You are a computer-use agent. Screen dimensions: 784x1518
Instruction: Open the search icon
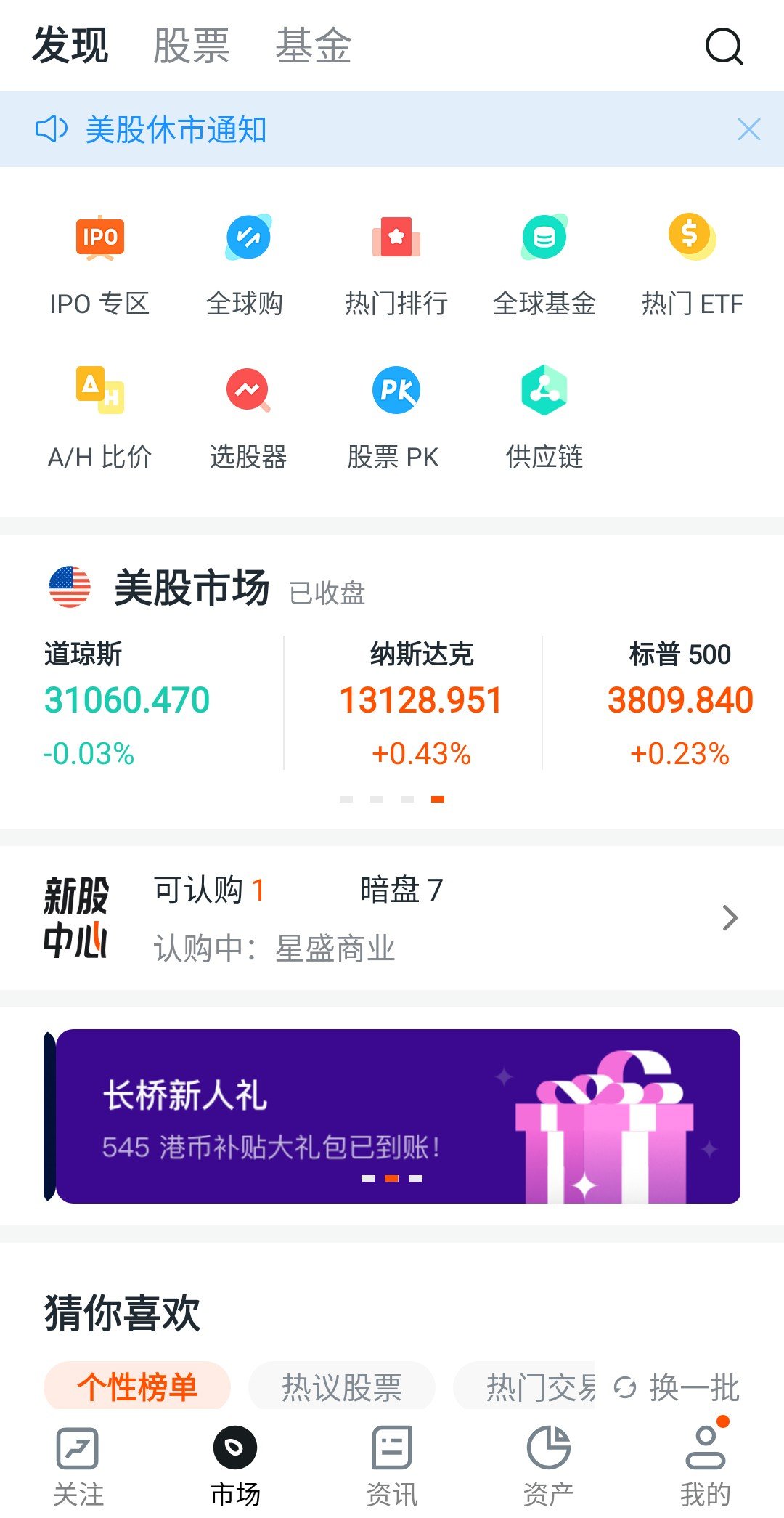(x=724, y=46)
